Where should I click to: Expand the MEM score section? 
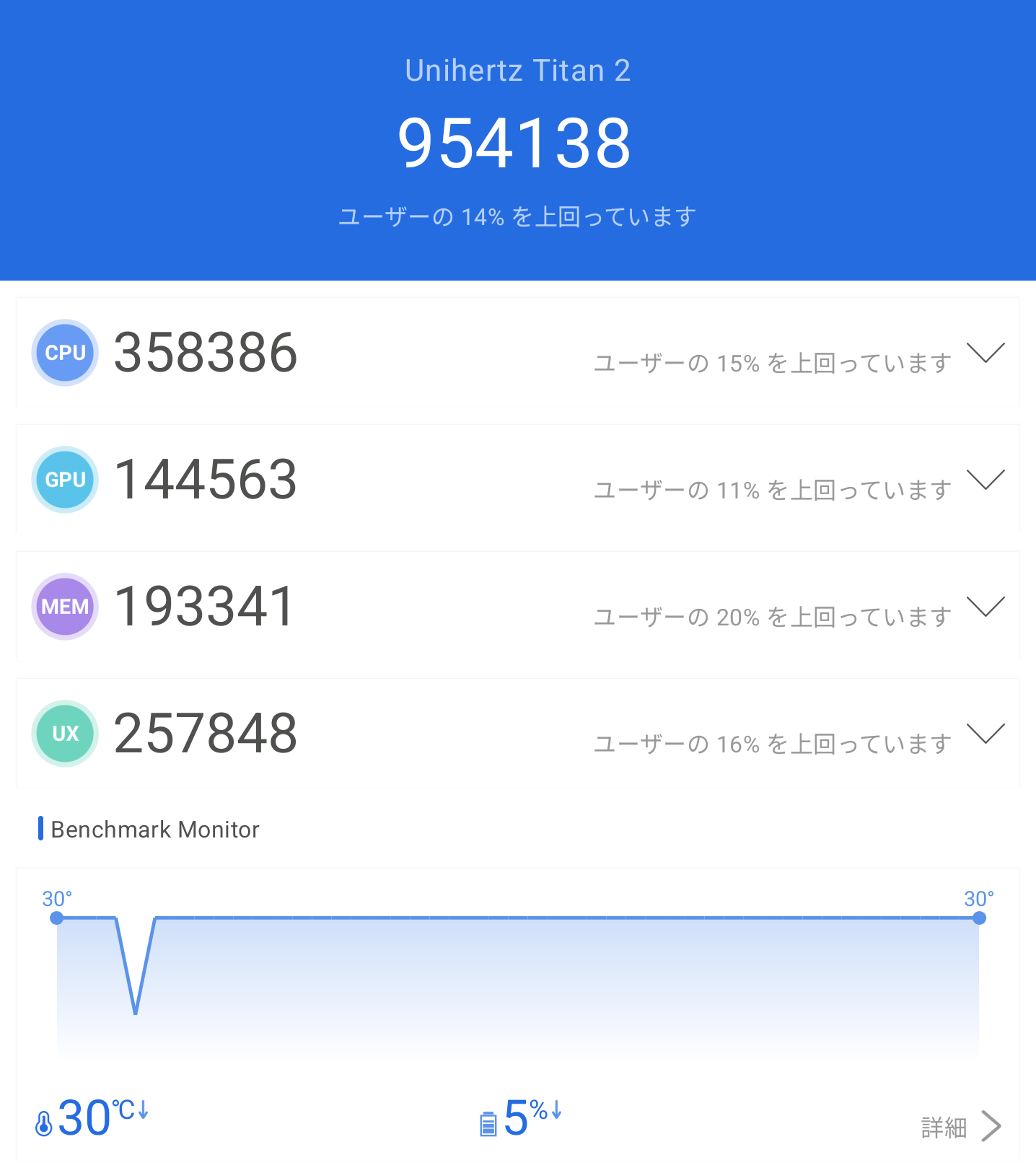[x=985, y=607]
